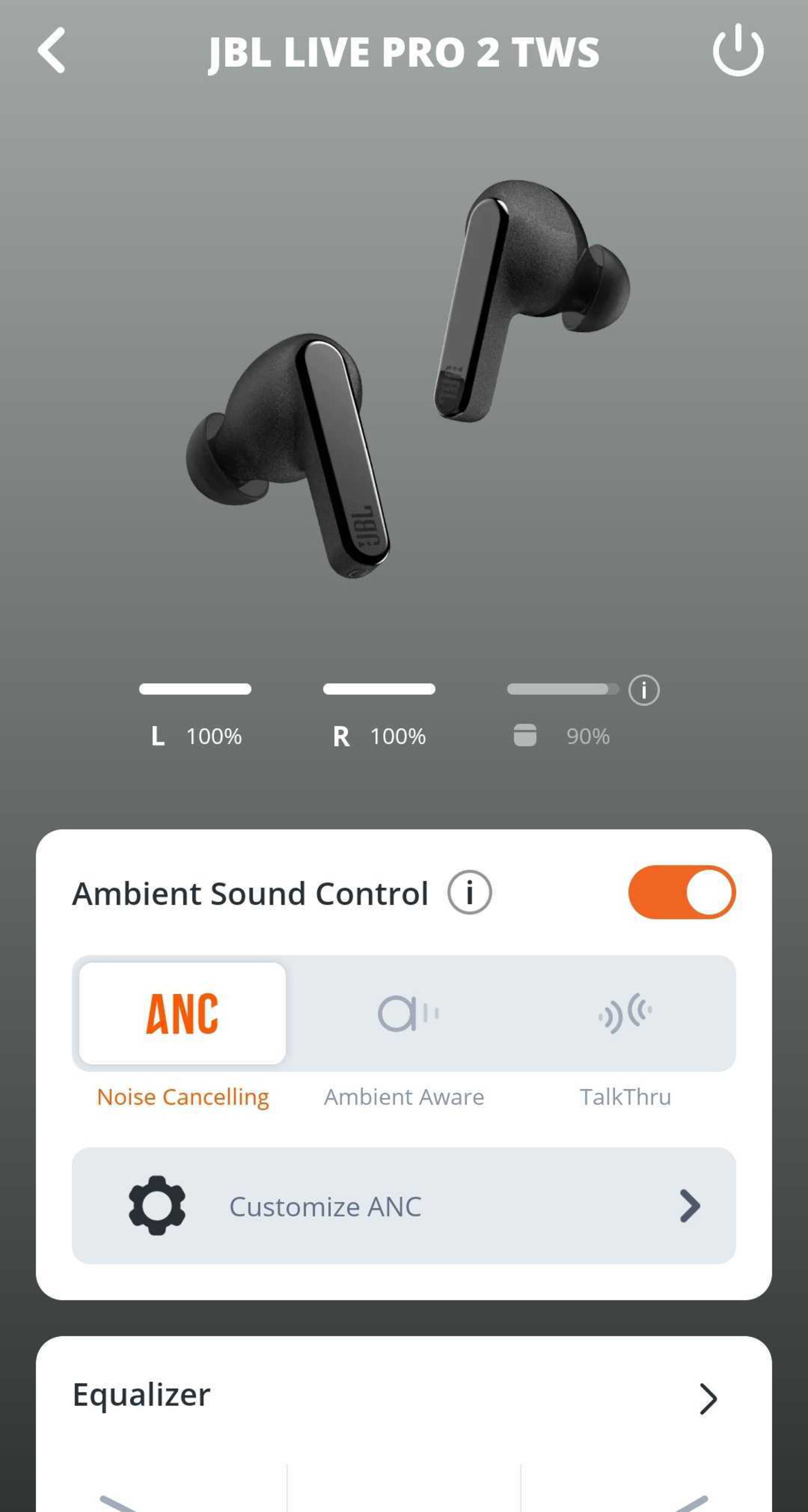Open Customize ANC settings
Image resolution: width=808 pixels, height=1512 pixels.
click(404, 1206)
